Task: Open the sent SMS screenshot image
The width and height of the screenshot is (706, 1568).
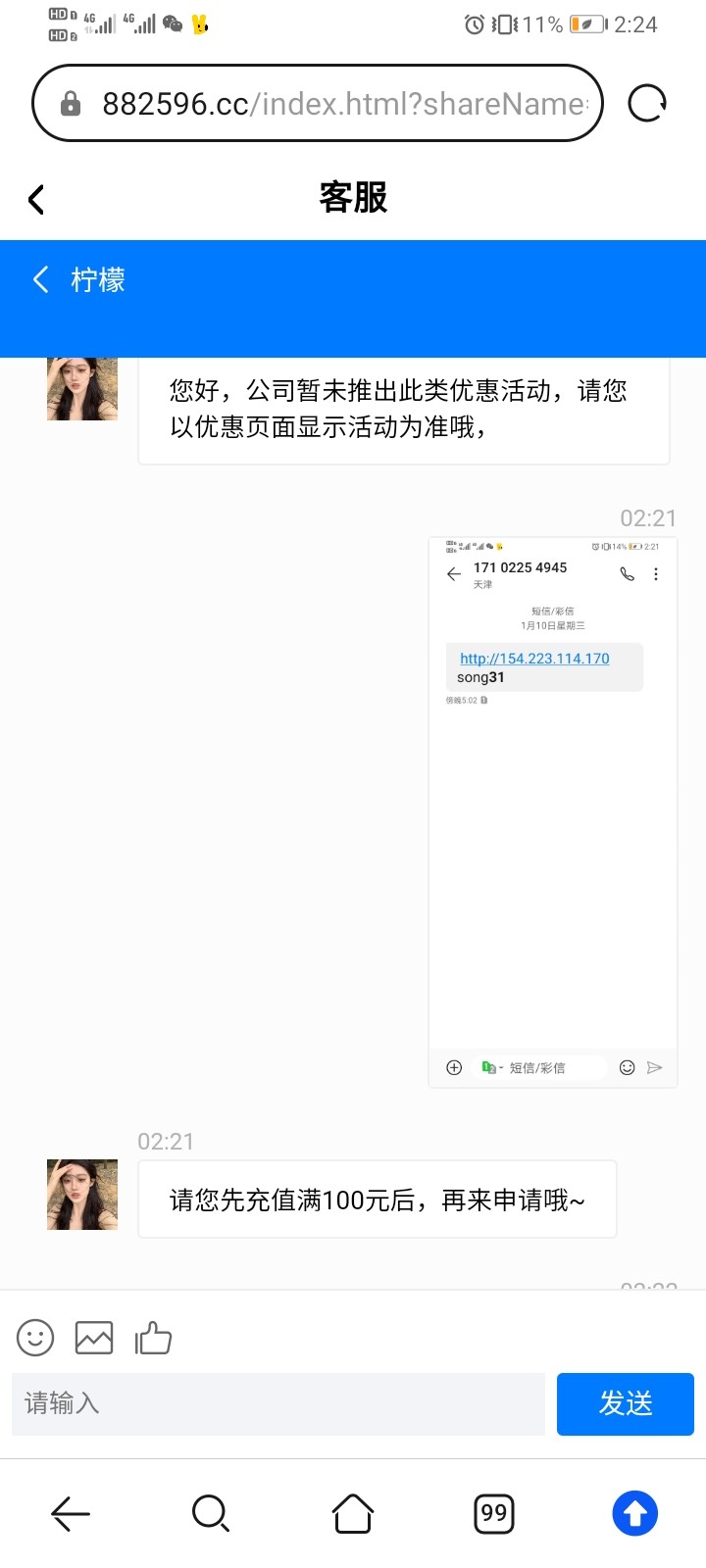Action: point(553,811)
